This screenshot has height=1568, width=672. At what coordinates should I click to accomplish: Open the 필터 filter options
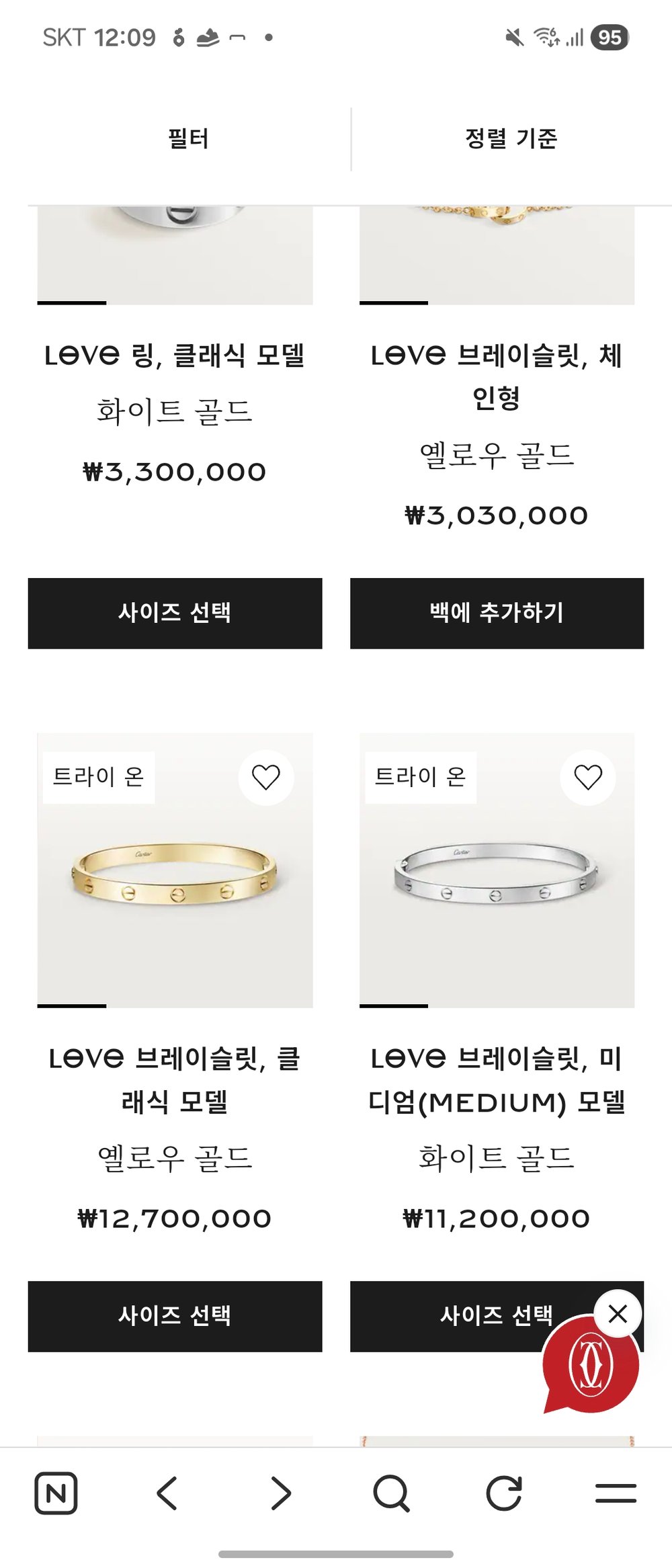tap(188, 139)
